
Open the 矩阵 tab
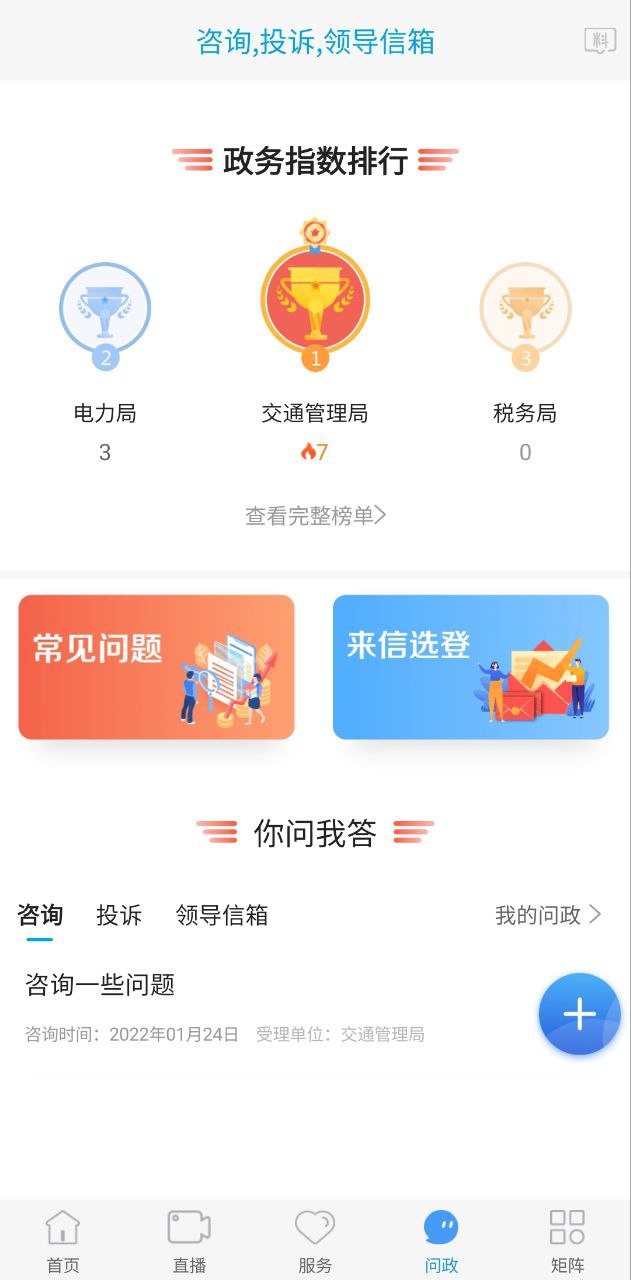(567, 1240)
